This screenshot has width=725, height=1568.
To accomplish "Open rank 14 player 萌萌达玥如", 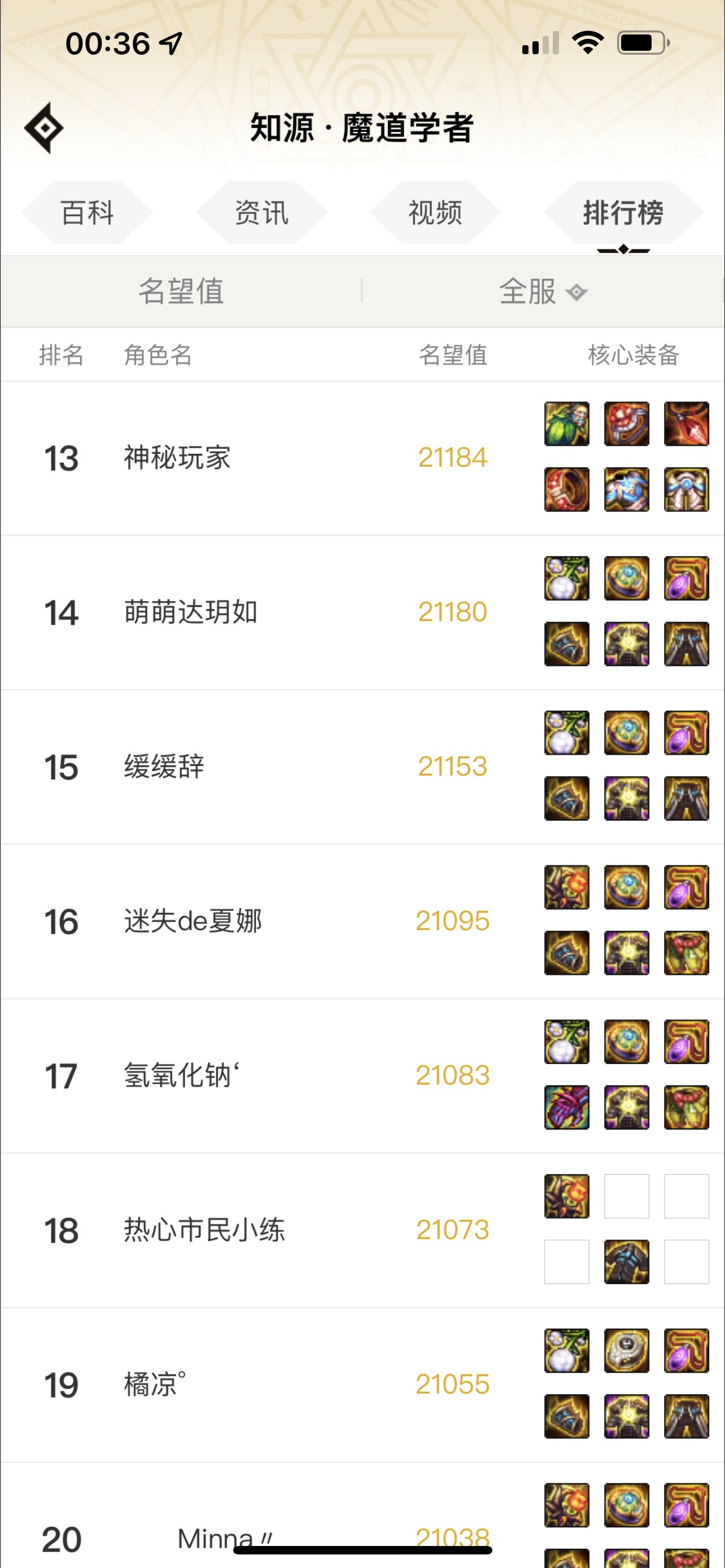I will click(x=190, y=612).
